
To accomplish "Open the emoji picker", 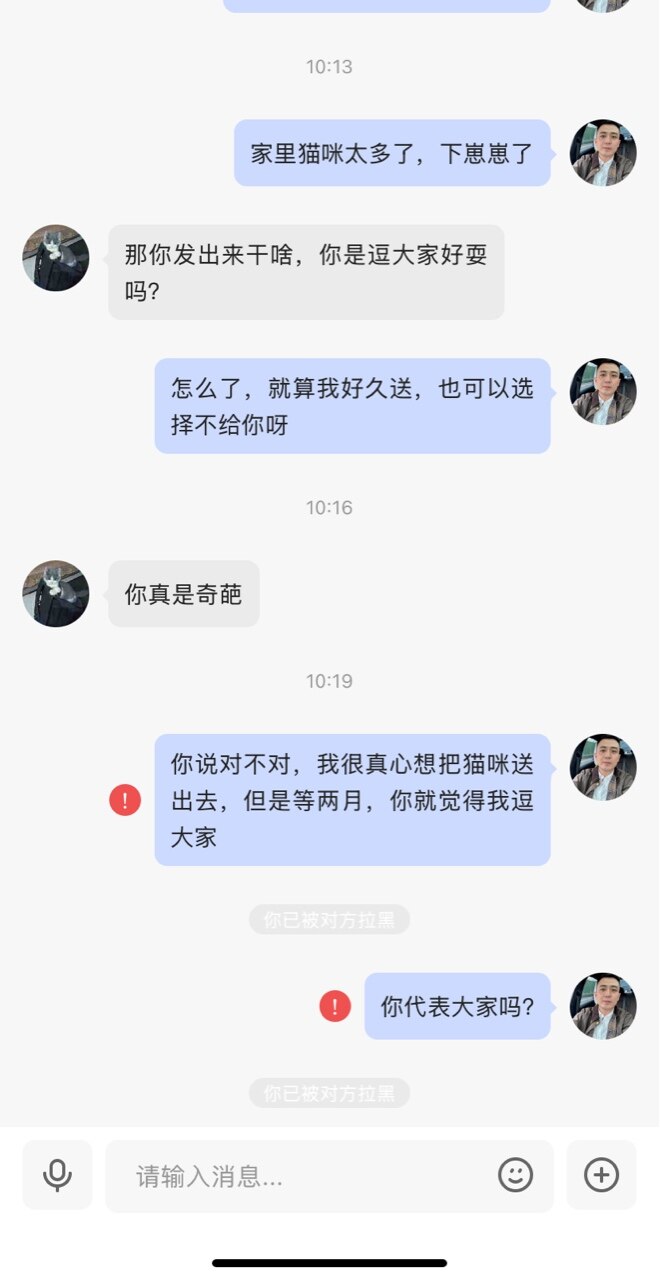I will (516, 1175).
